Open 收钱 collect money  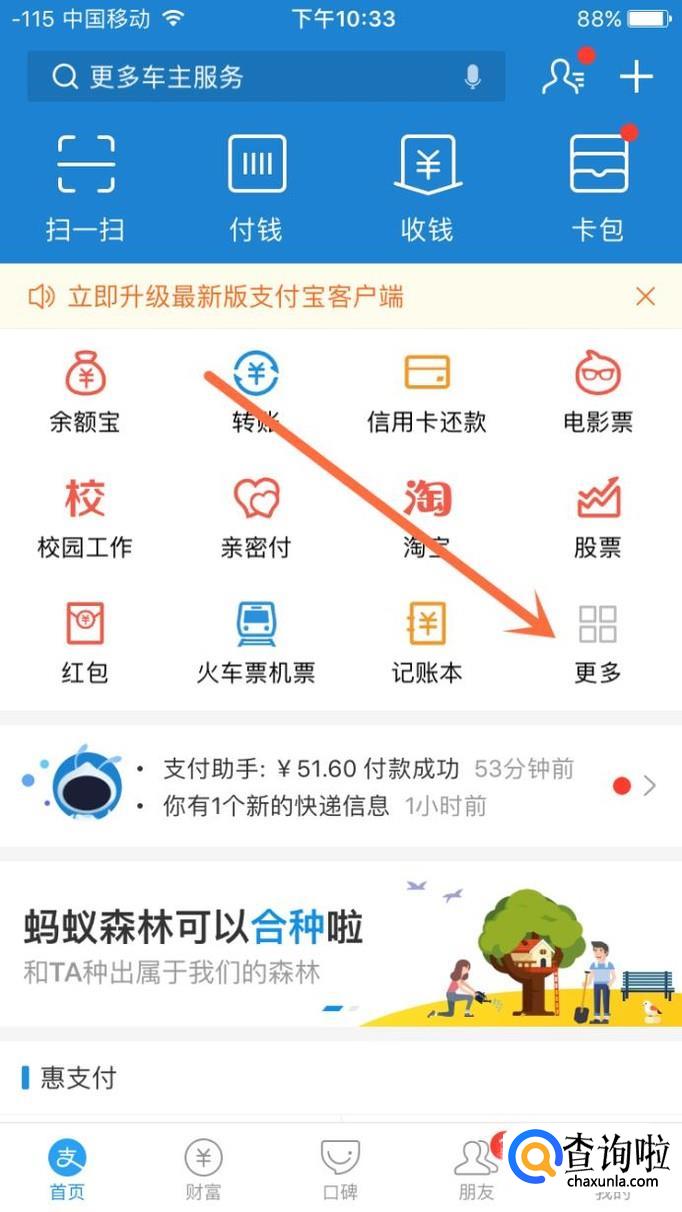(427, 185)
